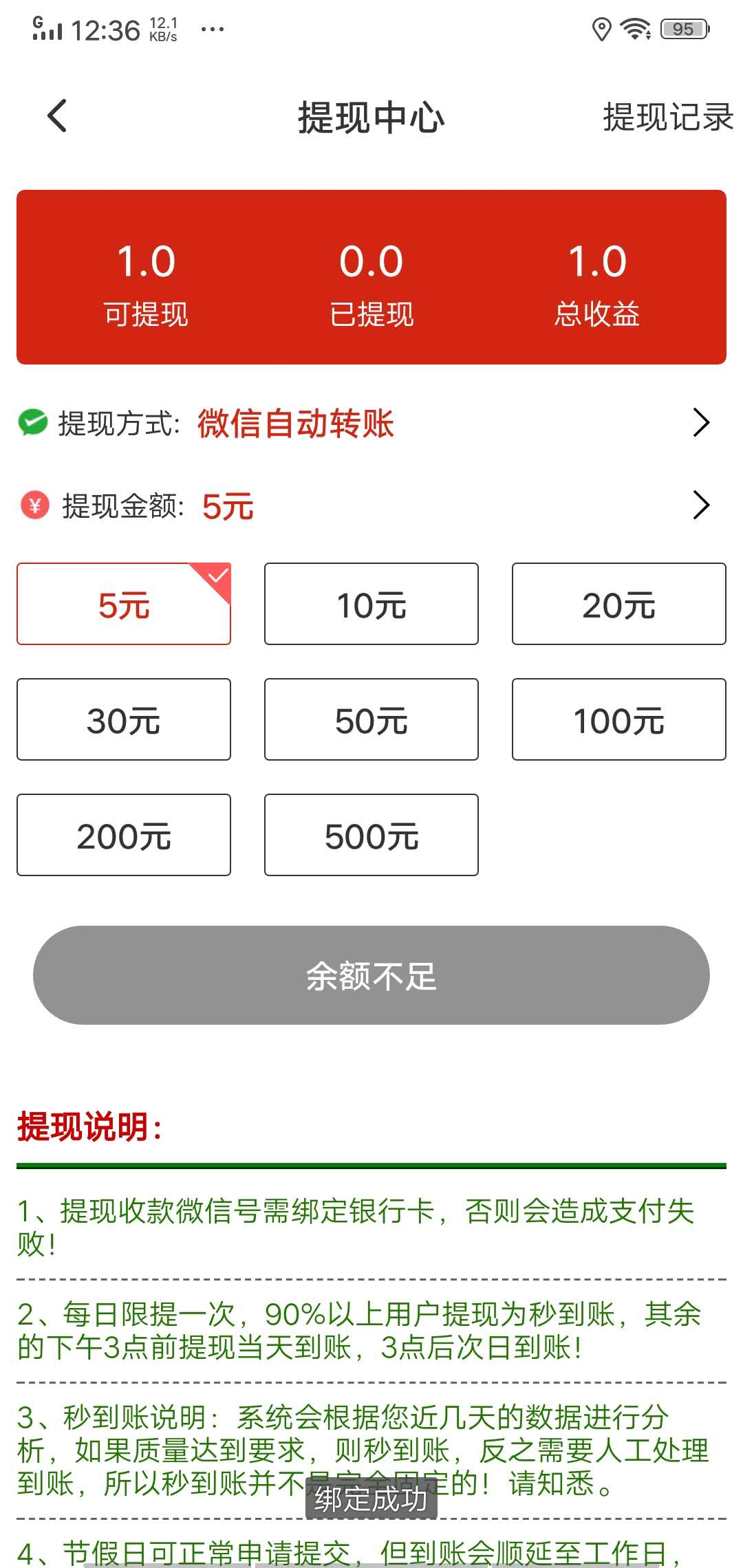Tap the 提现中心 title

pyautogui.click(x=371, y=117)
